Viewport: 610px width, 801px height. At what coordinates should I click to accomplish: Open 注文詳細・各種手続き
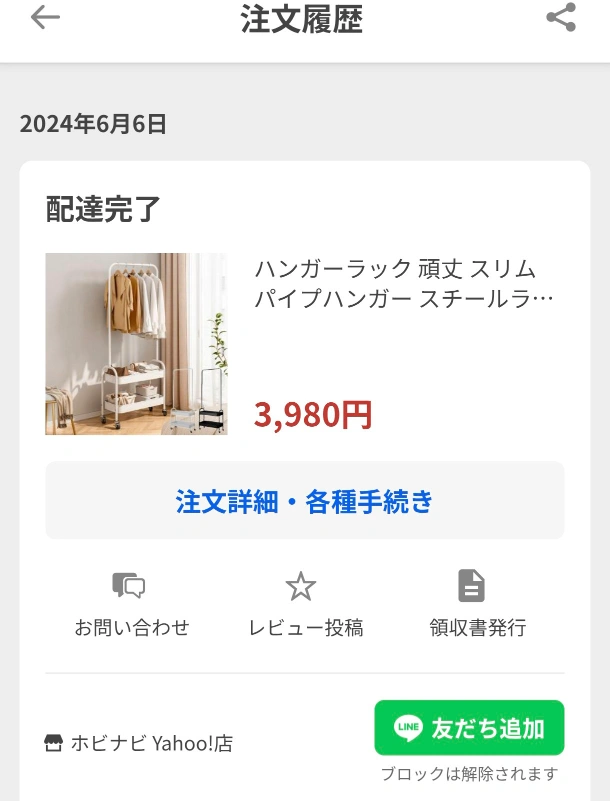(x=305, y=501)
